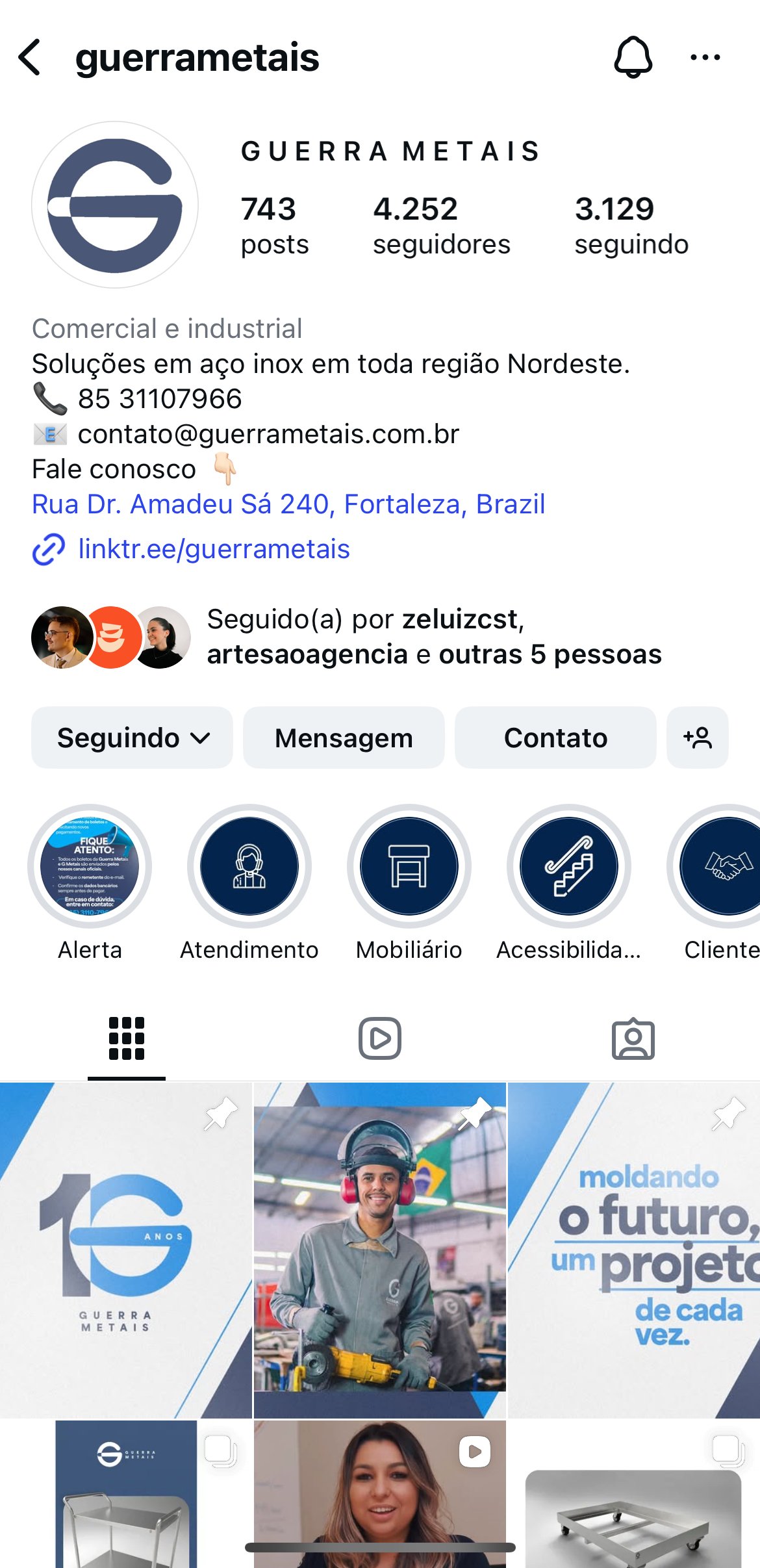Switch to the tagged posts tab

click(x=633, y=1038)
